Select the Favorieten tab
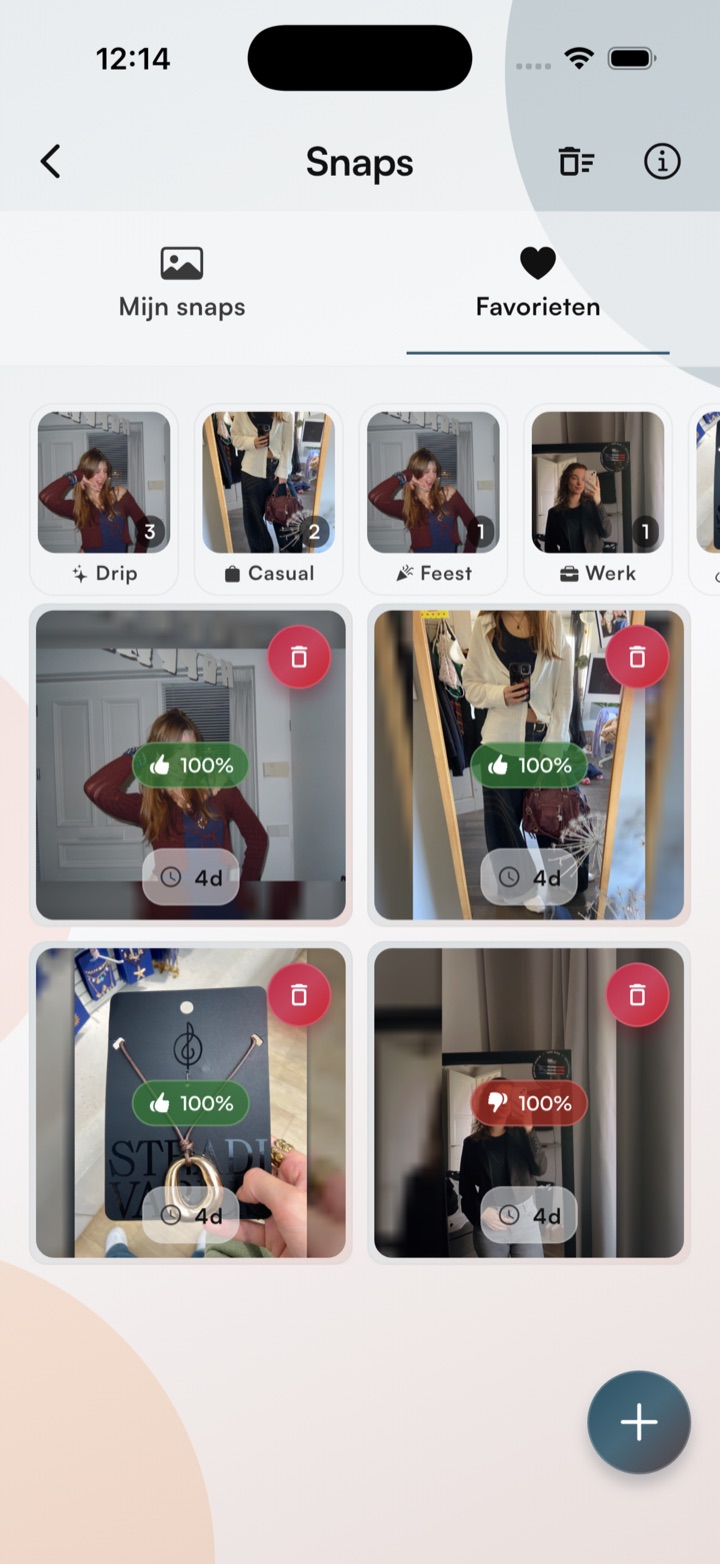This screenshot has width=720, height=1564. [538, 282]
